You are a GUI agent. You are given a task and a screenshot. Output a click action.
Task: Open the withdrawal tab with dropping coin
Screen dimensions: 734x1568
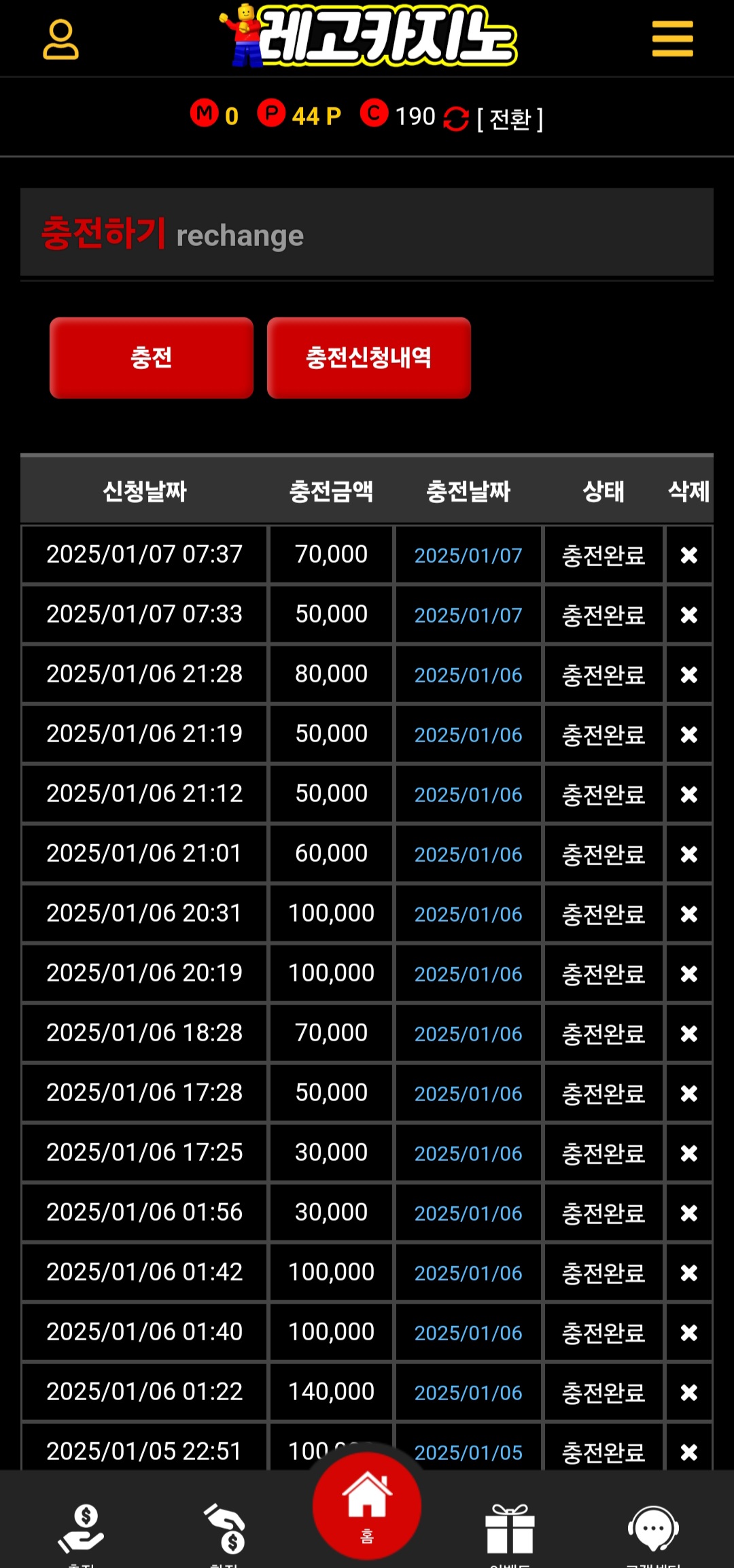225,1529
